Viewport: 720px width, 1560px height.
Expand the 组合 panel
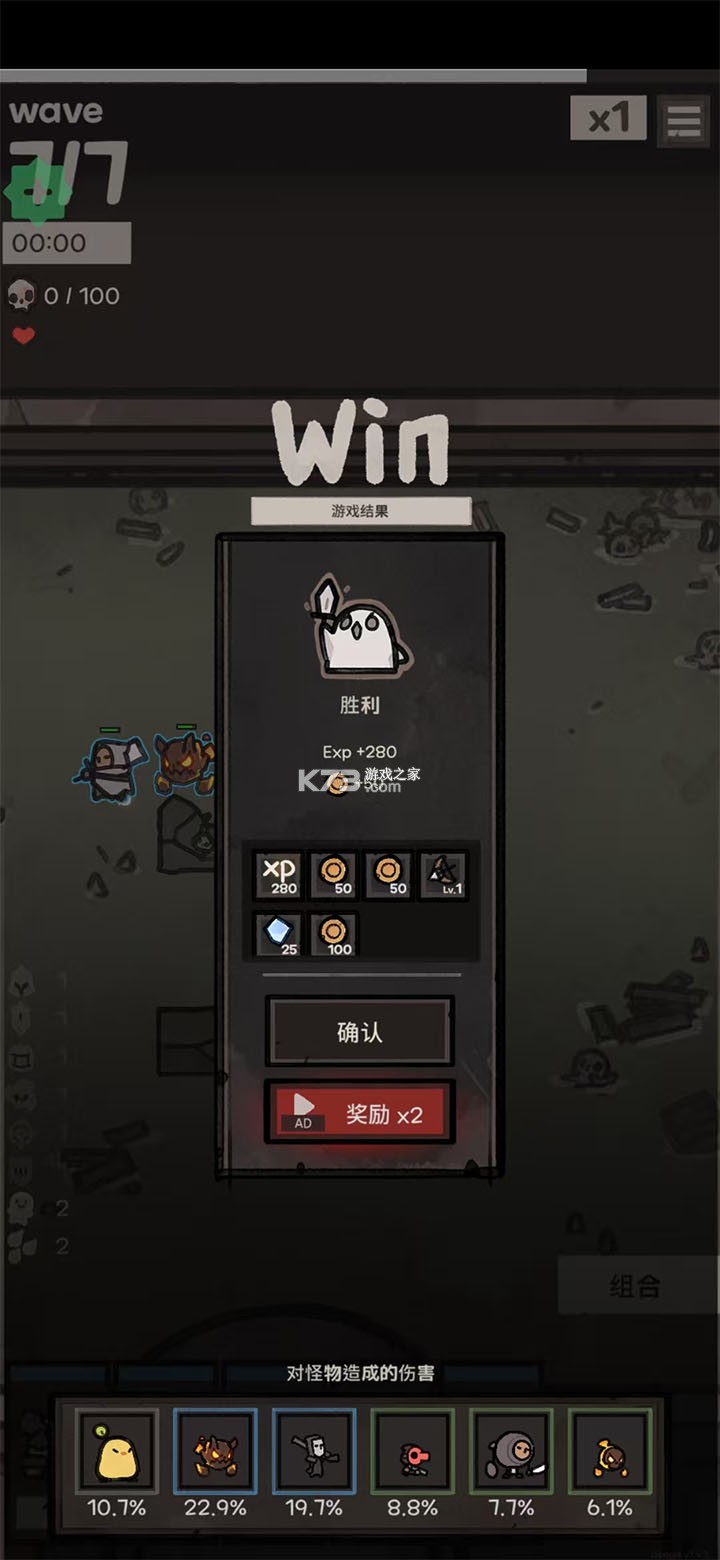637,1285
